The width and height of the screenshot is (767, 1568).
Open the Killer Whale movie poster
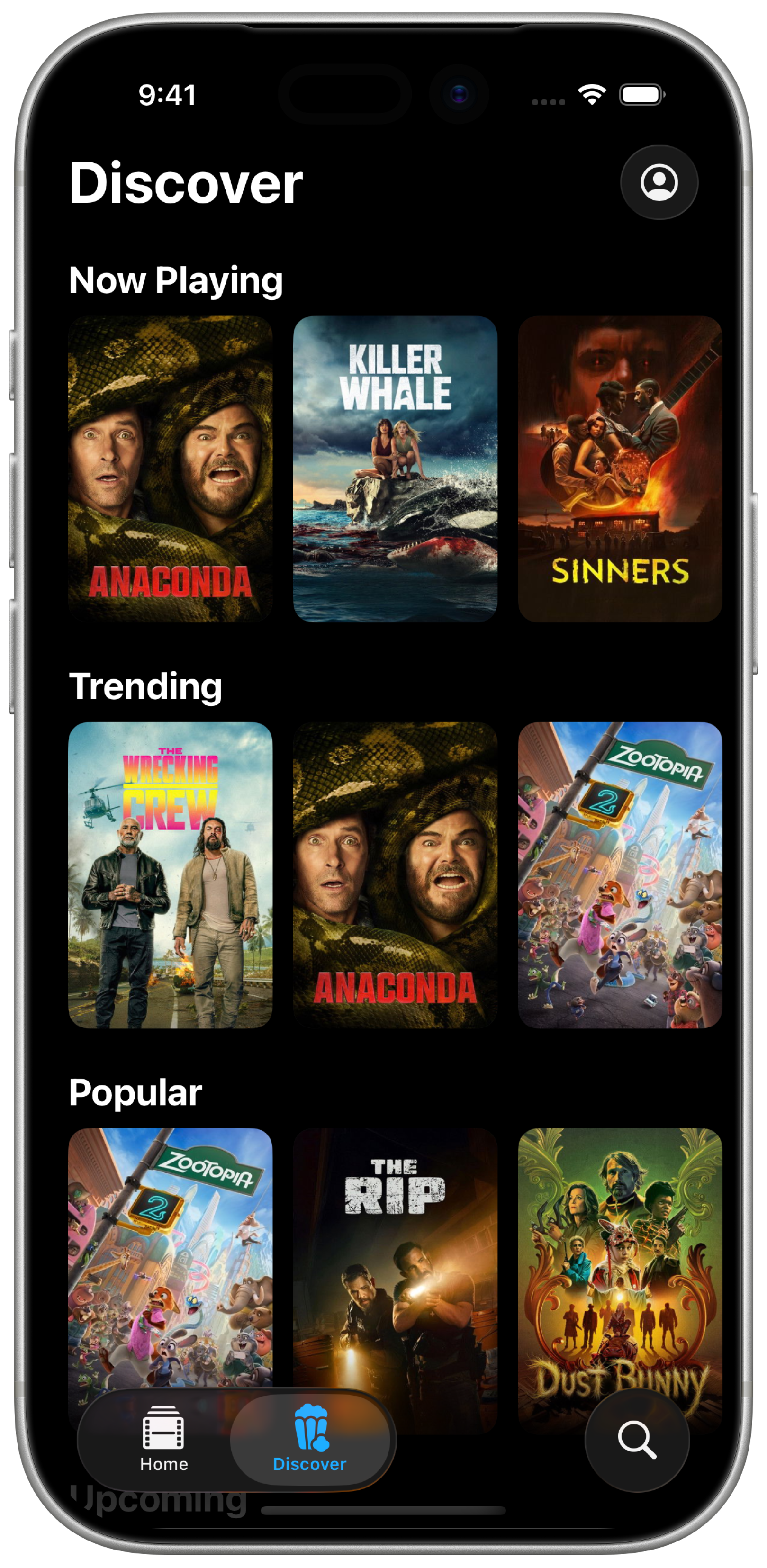(x=395, y=469)
